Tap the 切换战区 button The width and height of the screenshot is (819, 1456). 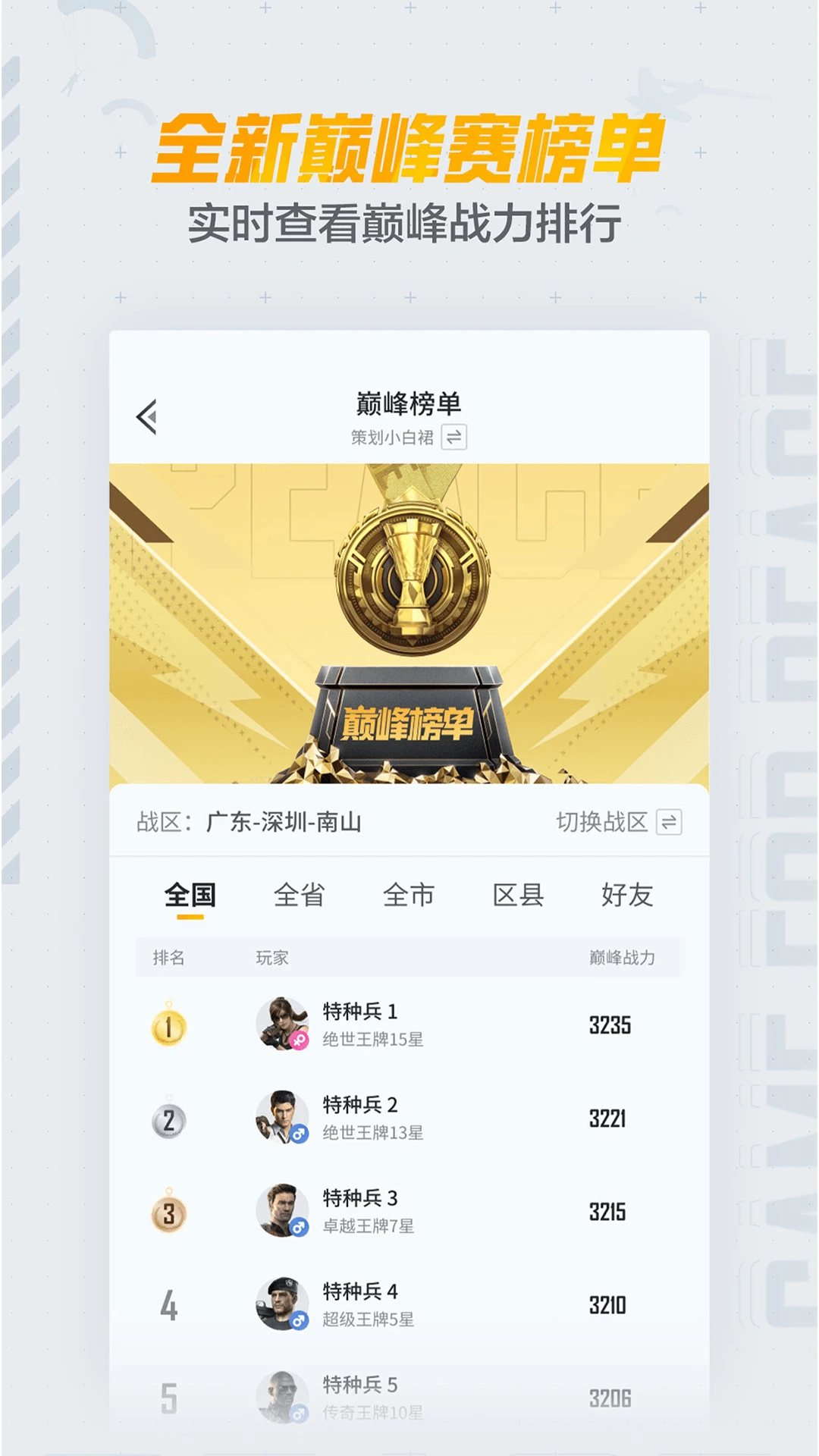tap(601, 822)
